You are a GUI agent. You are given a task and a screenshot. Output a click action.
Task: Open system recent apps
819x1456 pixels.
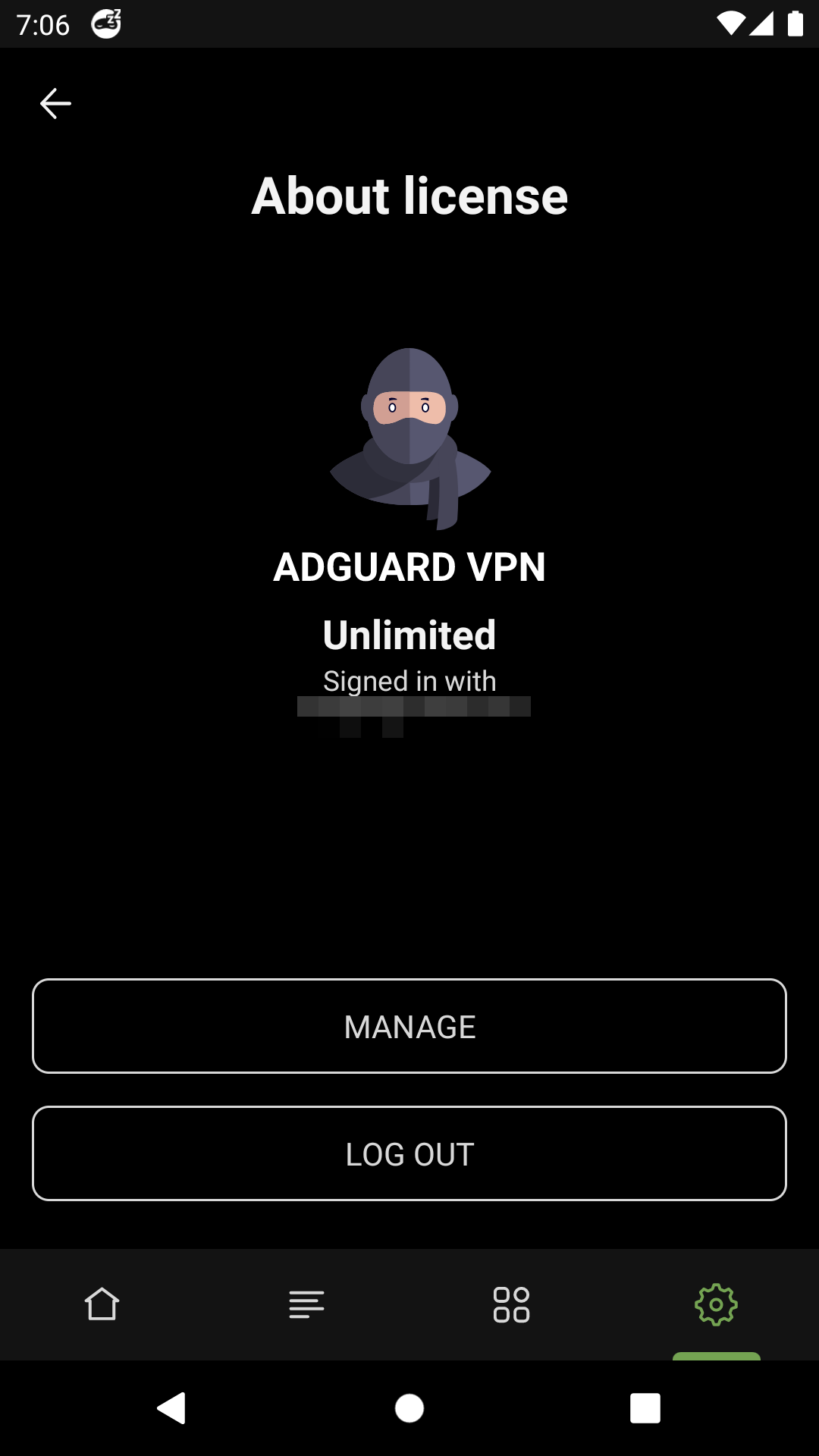(645, 1408)
